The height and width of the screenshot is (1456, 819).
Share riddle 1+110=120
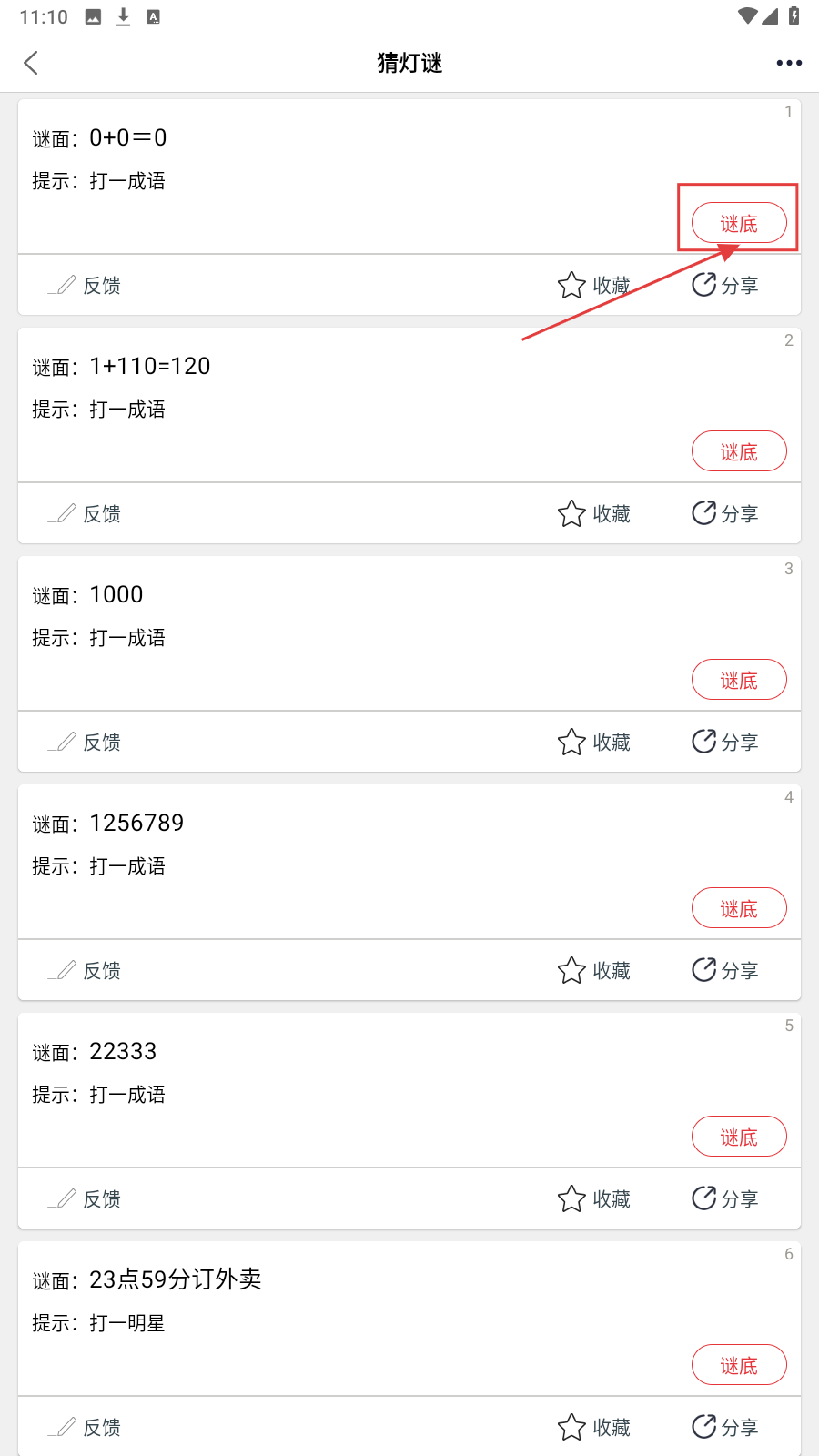tap(724, 514)
